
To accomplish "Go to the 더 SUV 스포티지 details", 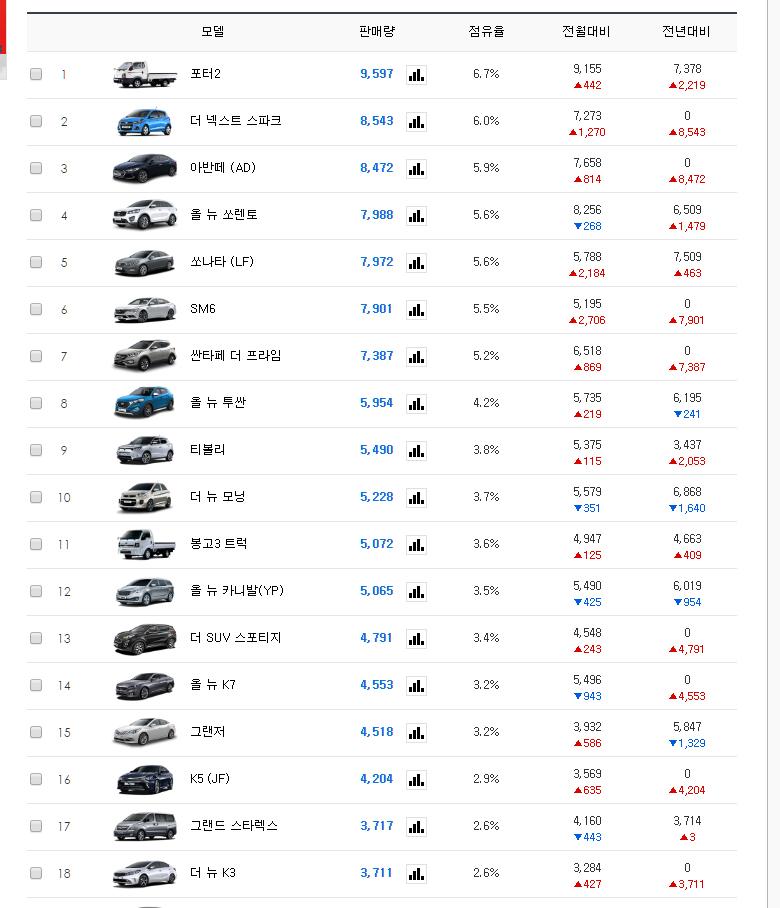I will tap(235, 638).
